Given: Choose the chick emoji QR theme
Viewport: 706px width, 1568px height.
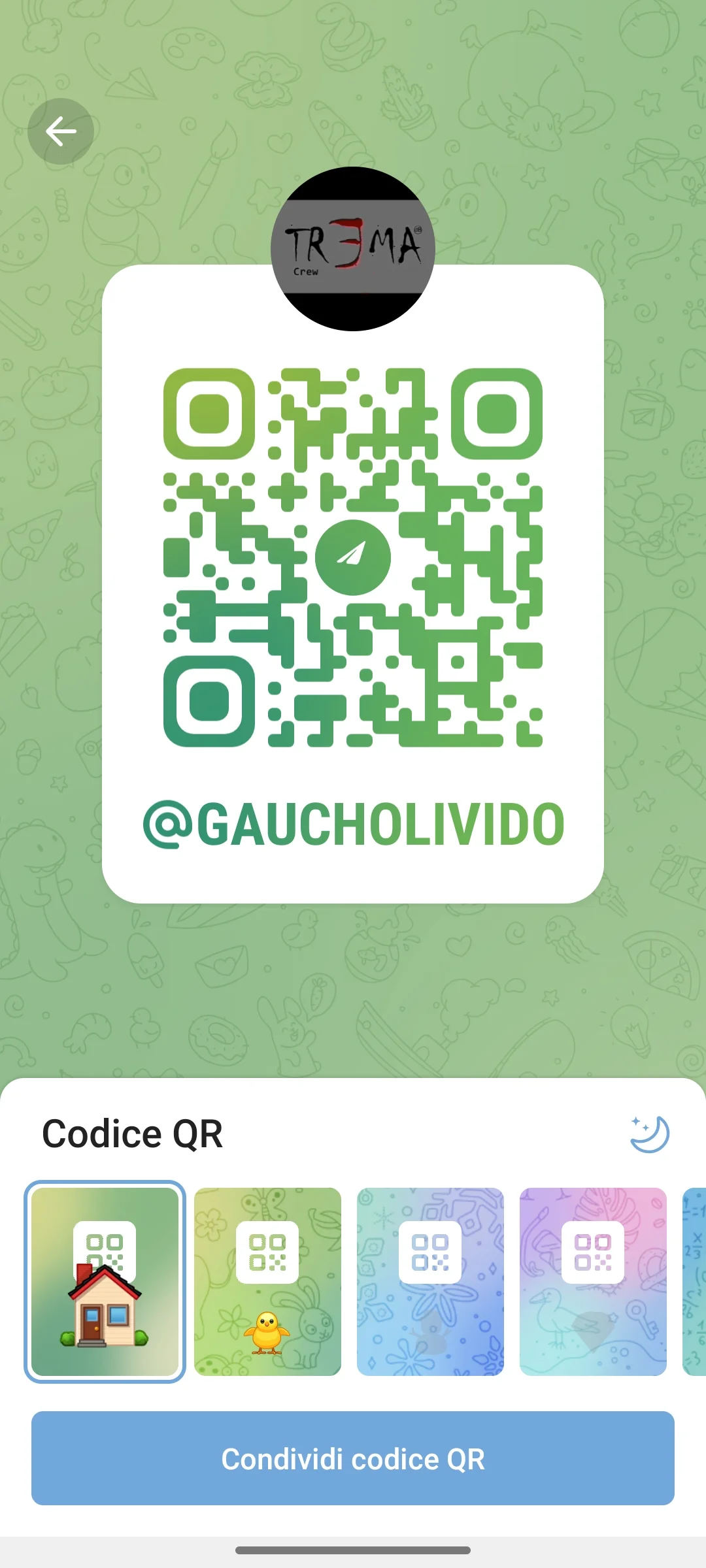Looking at the screenshot, I should (267, 1281).
